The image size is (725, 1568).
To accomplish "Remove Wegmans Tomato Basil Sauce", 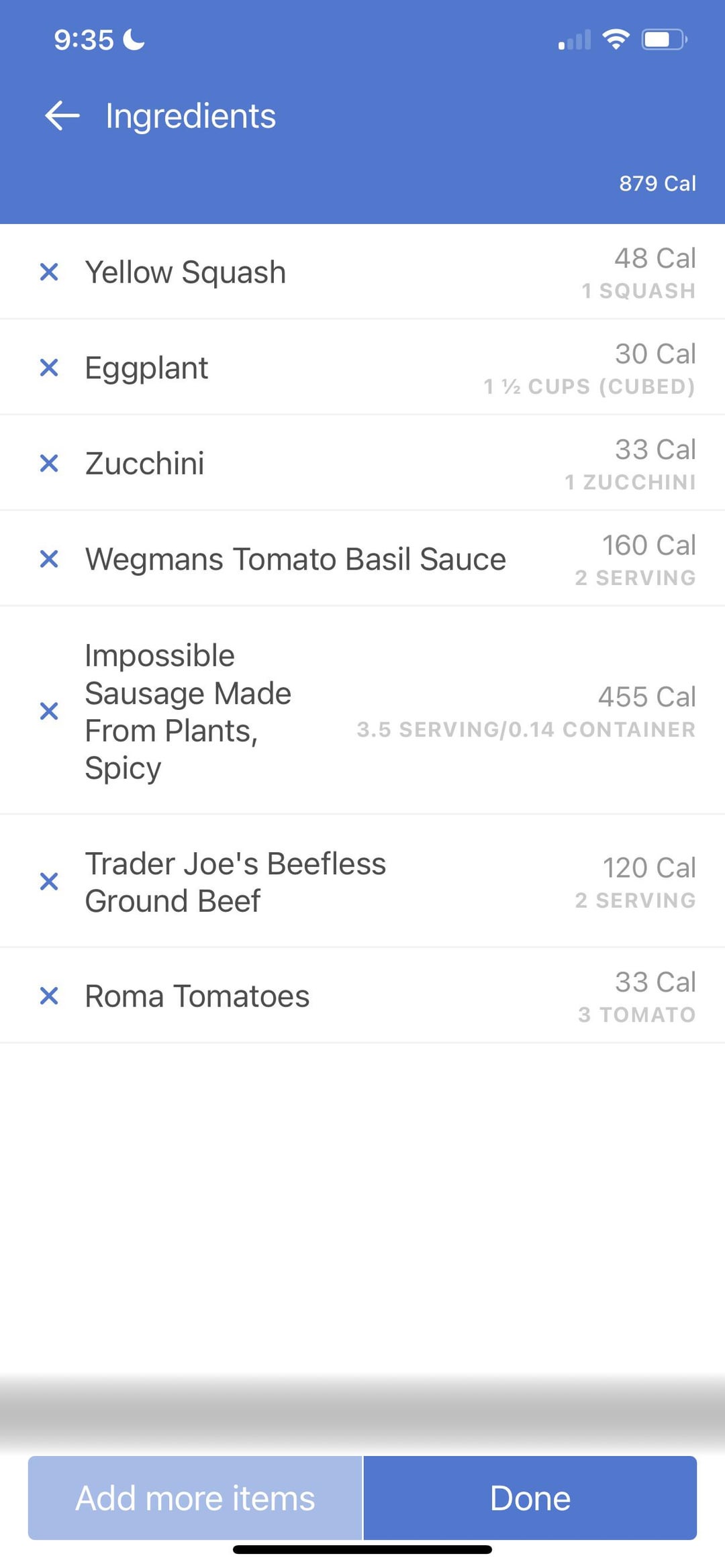I will click(49, 559).
